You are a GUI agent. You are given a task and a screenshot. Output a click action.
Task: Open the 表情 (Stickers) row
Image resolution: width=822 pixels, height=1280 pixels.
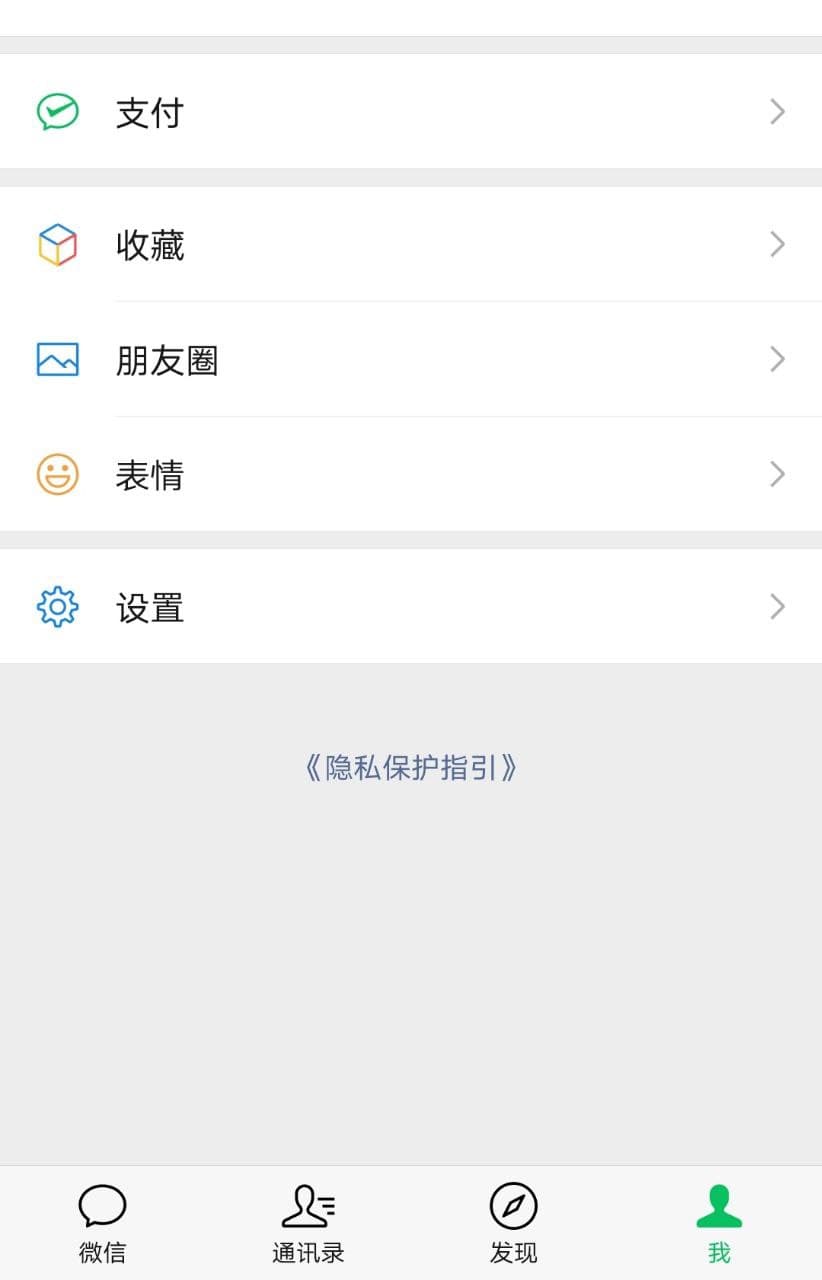click(410, 474)
